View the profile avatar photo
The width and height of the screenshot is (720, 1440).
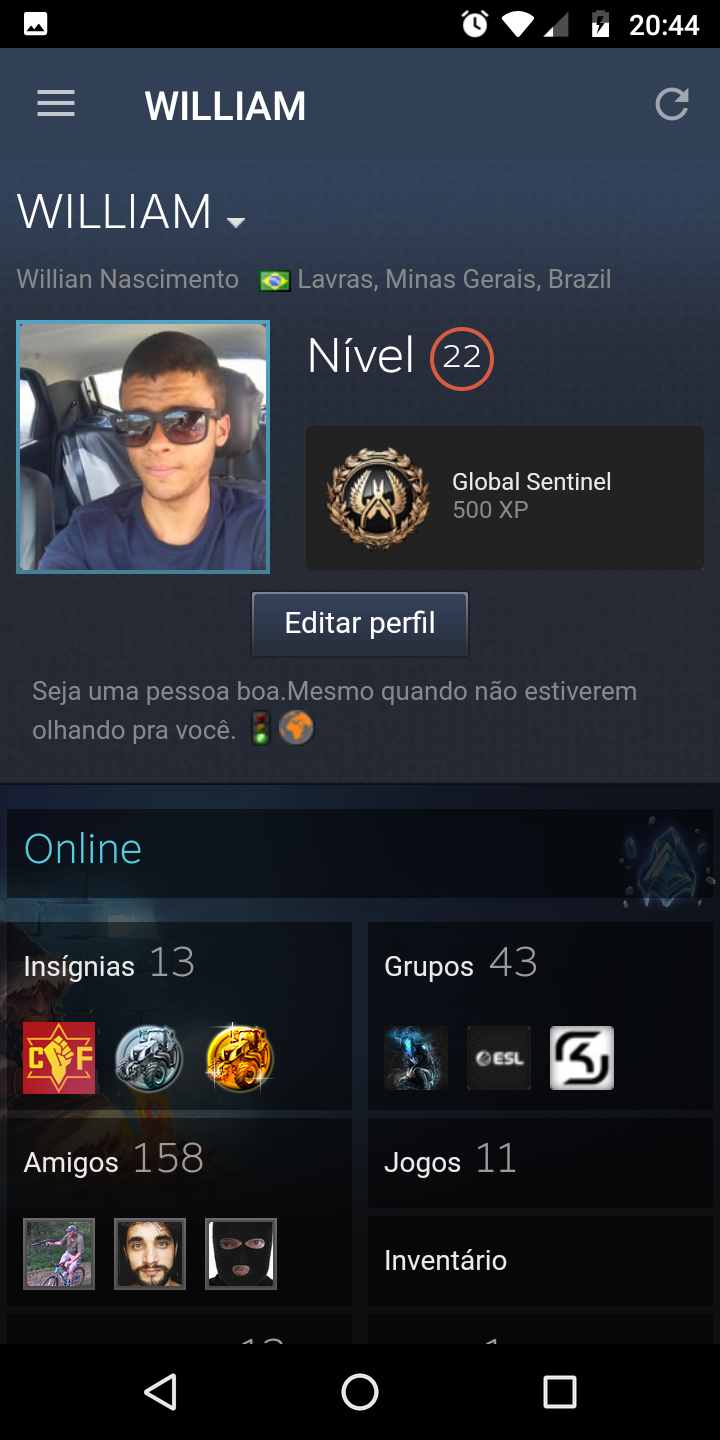143,446
